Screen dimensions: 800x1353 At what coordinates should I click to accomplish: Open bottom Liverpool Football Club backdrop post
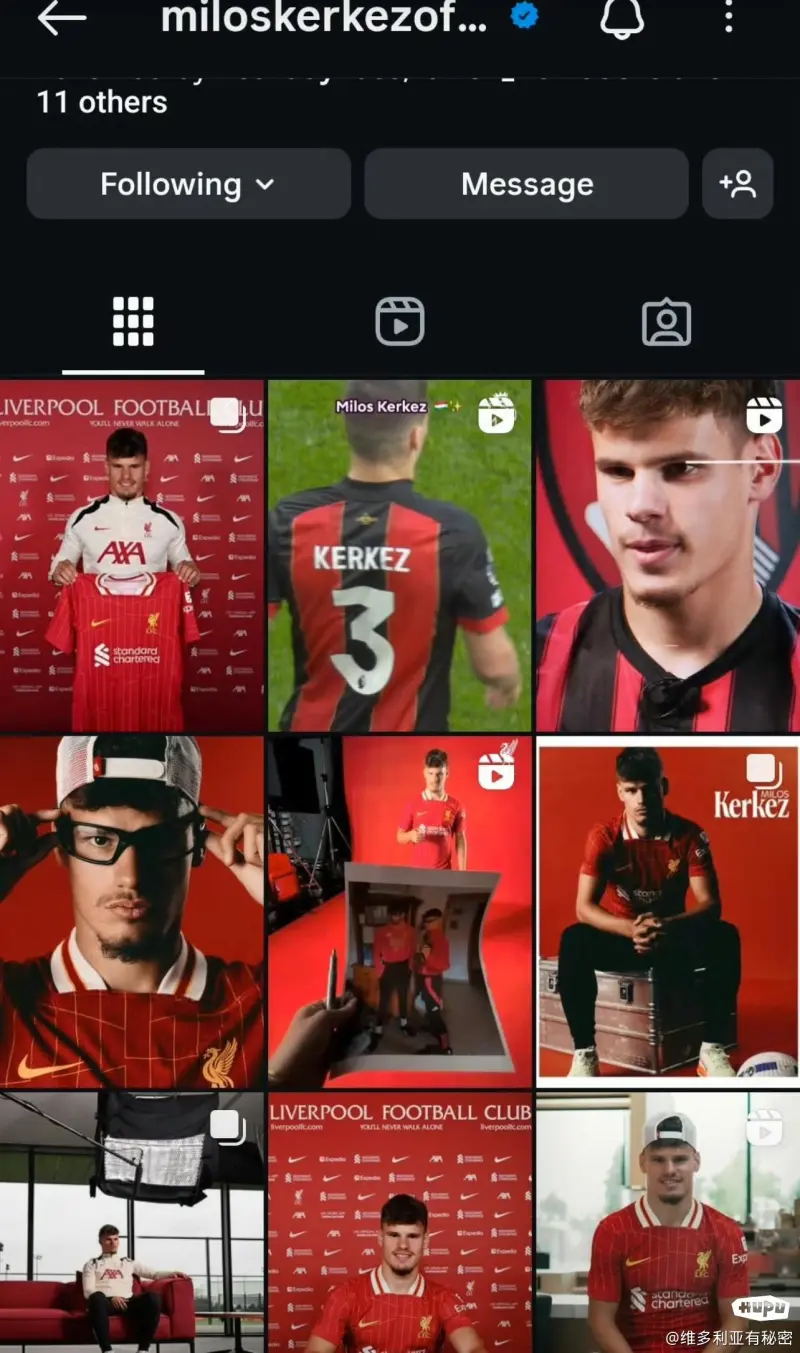(399, 1222)
